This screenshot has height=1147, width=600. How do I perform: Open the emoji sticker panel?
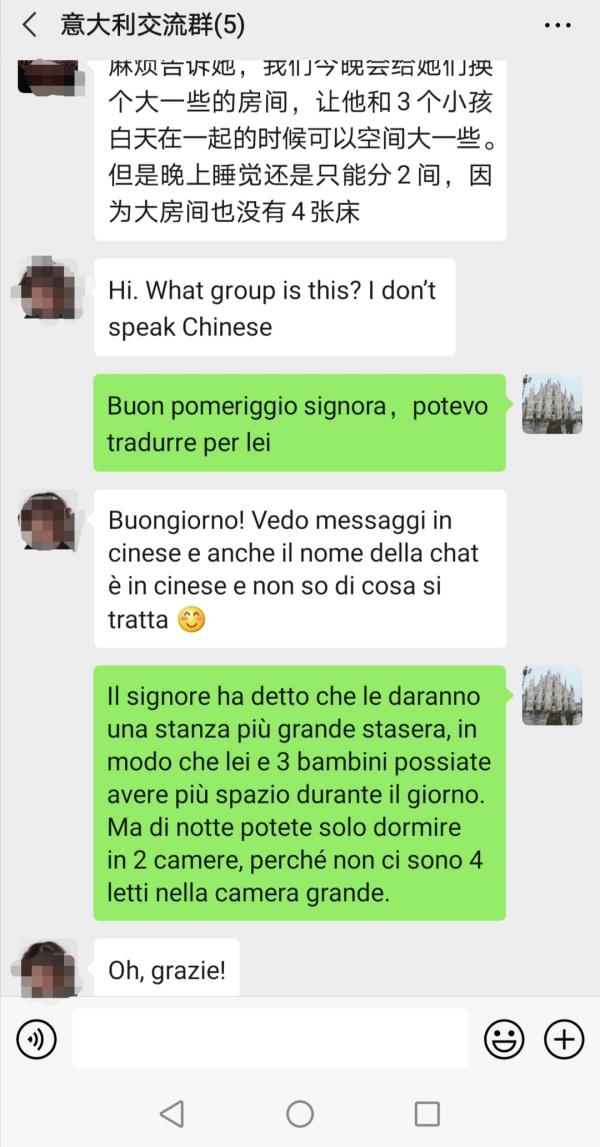pyautogui.click(x=504, y=1040)
